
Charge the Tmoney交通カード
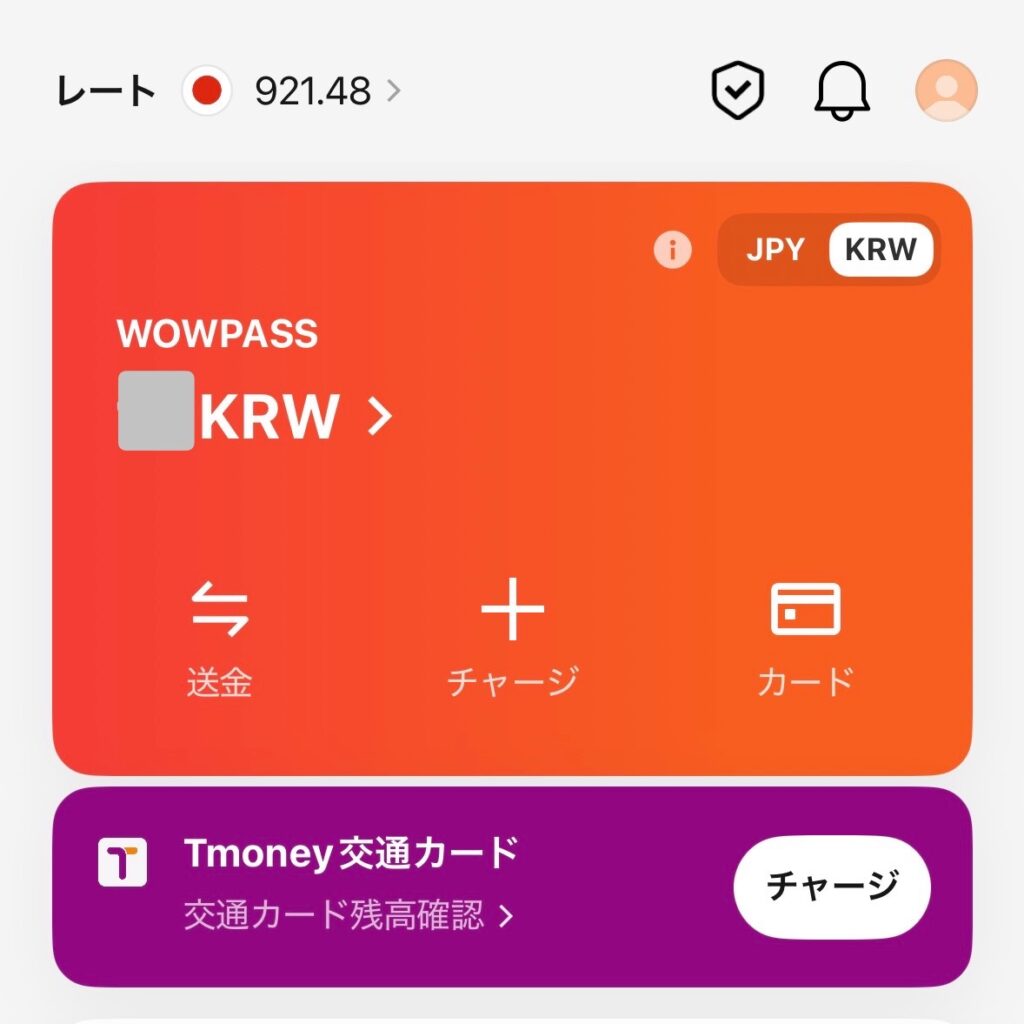point(832,886)
